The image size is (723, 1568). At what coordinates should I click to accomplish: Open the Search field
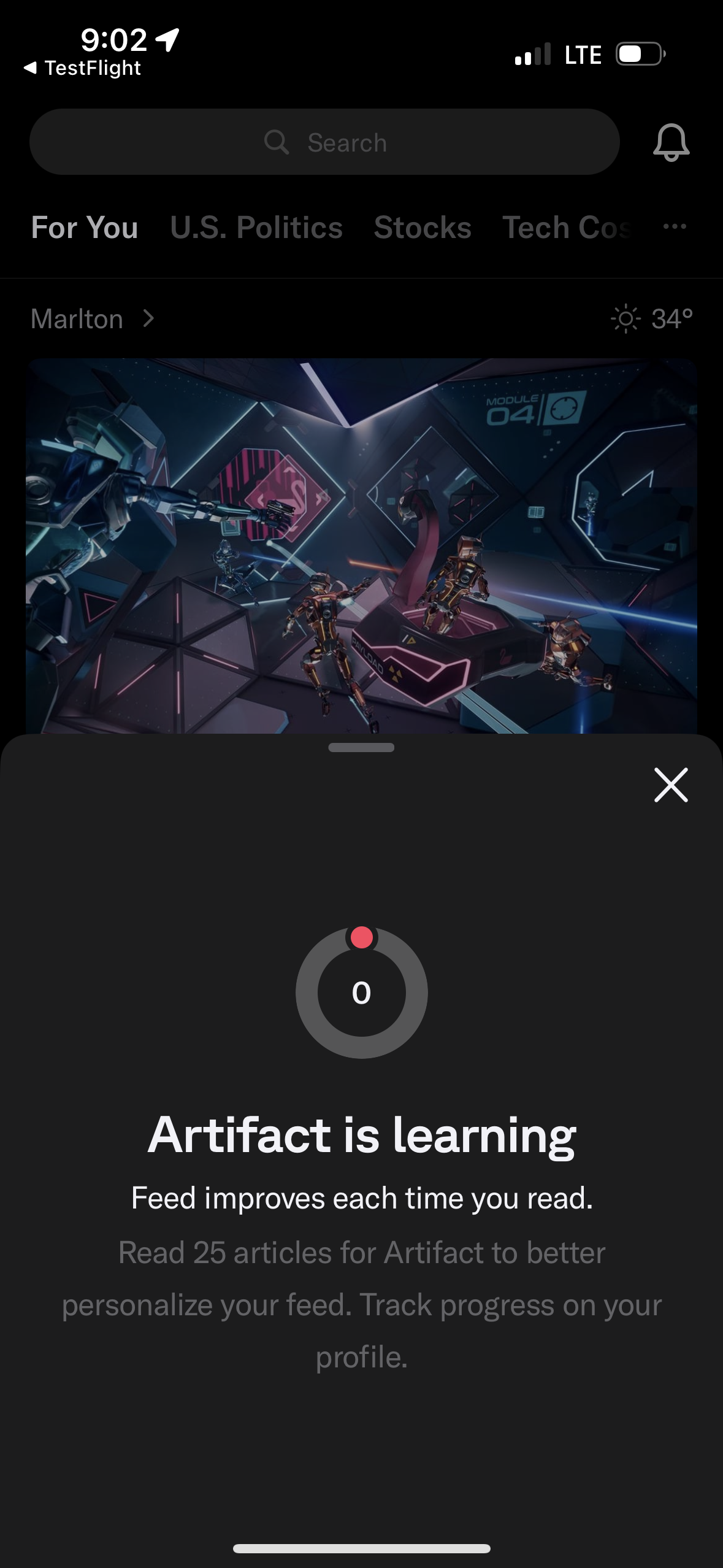[324, 142]
